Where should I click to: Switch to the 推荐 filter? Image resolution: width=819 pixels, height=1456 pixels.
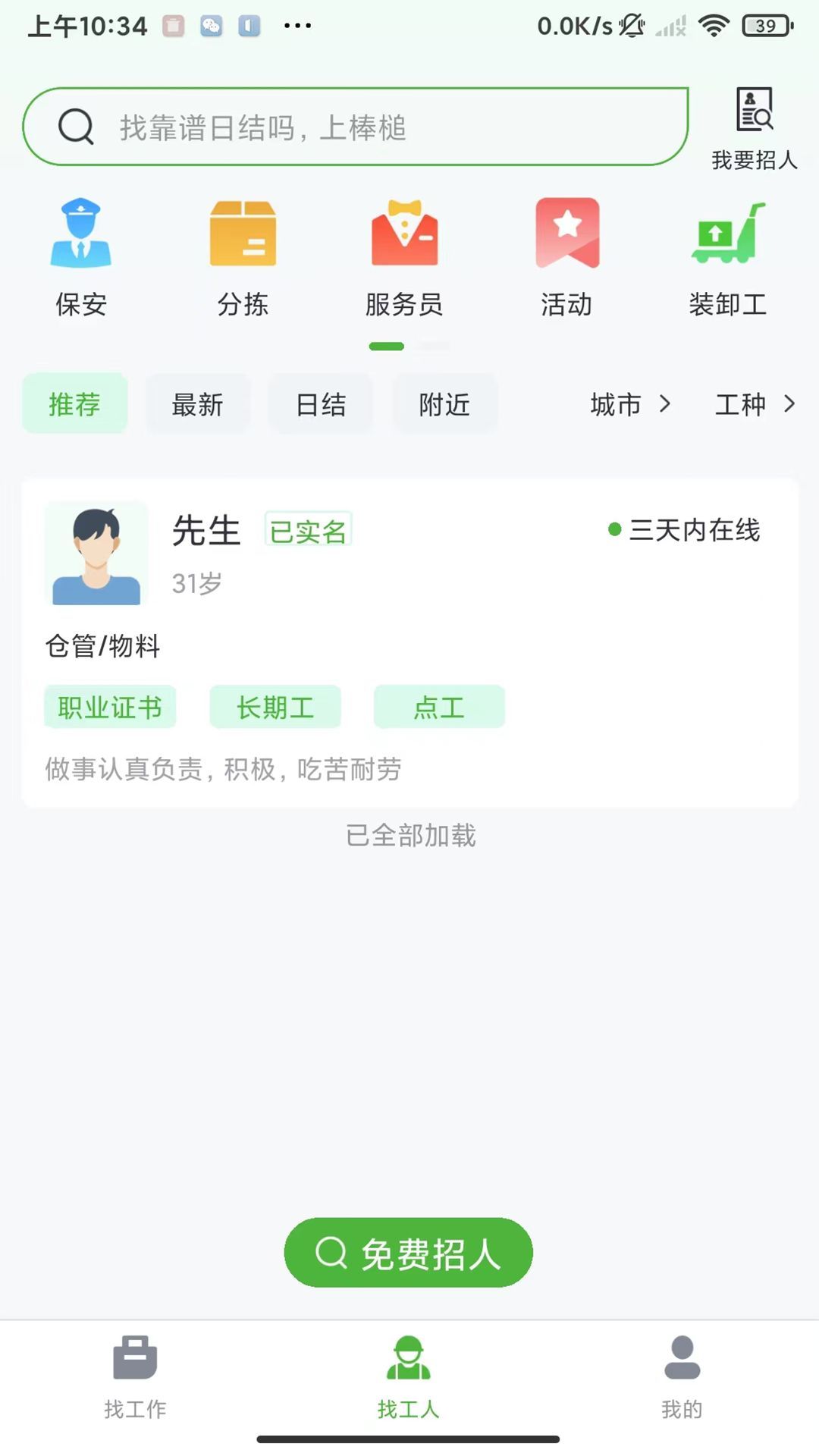coord(74,403)
